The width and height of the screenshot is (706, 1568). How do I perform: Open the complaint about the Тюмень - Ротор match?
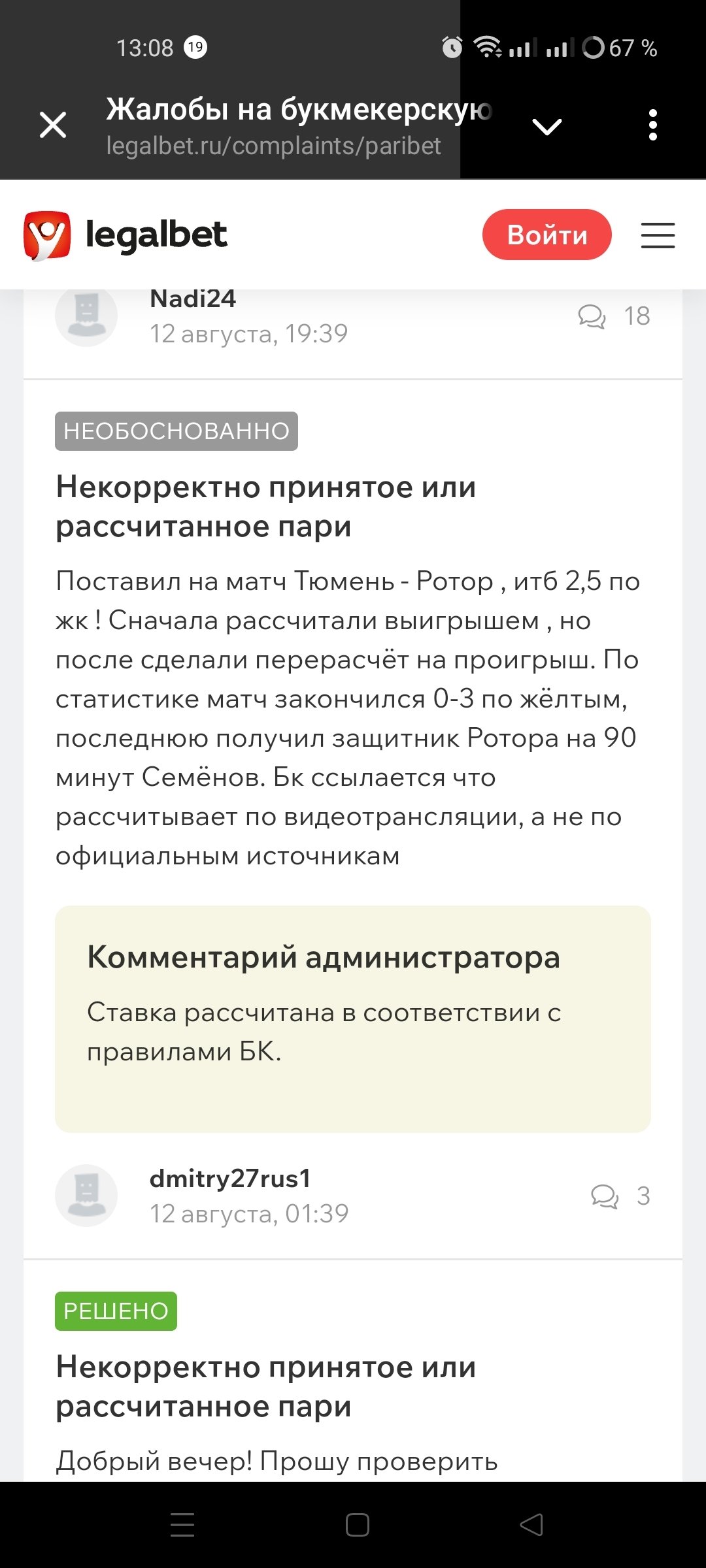tap(265, 506)
